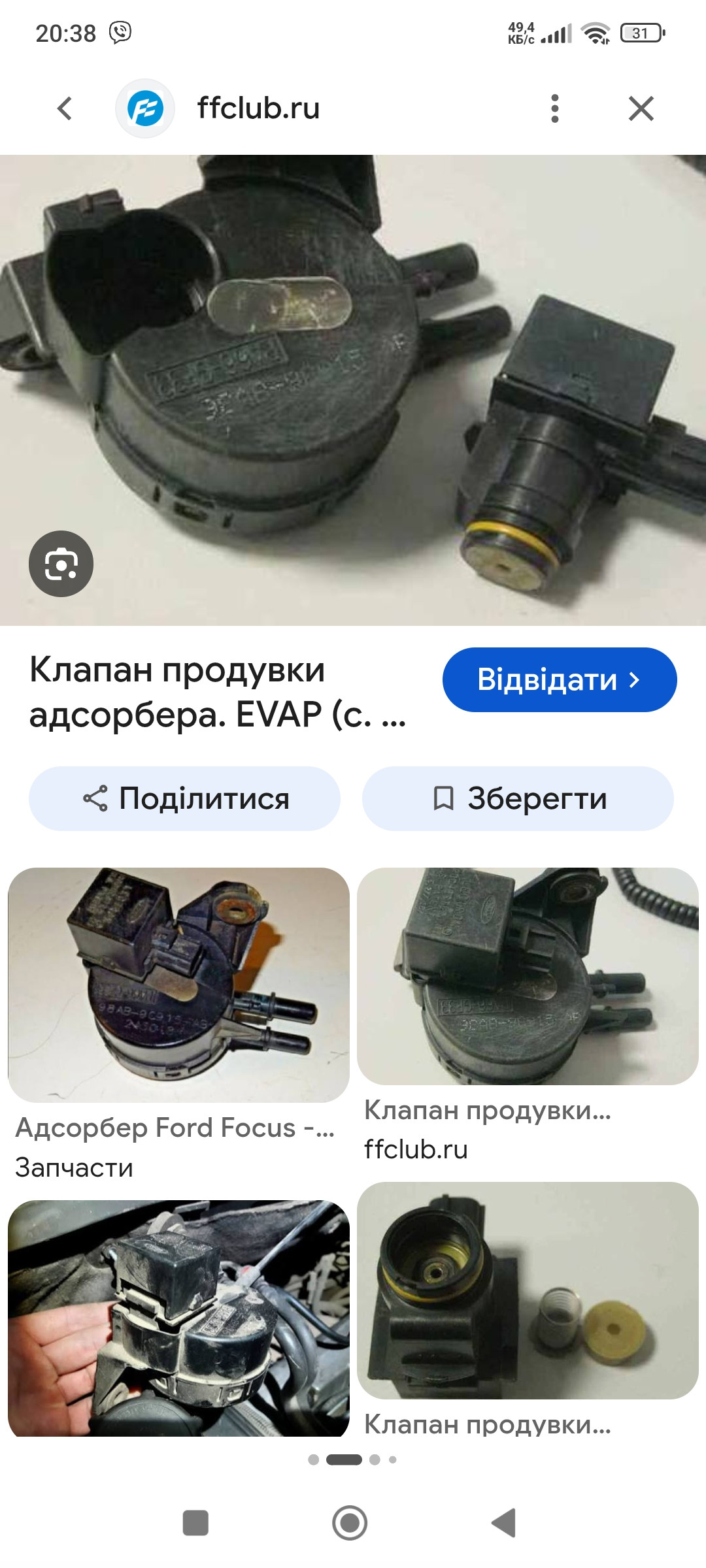Open the main valve photo
This screenshot has height=1568, width=706.
353,390
